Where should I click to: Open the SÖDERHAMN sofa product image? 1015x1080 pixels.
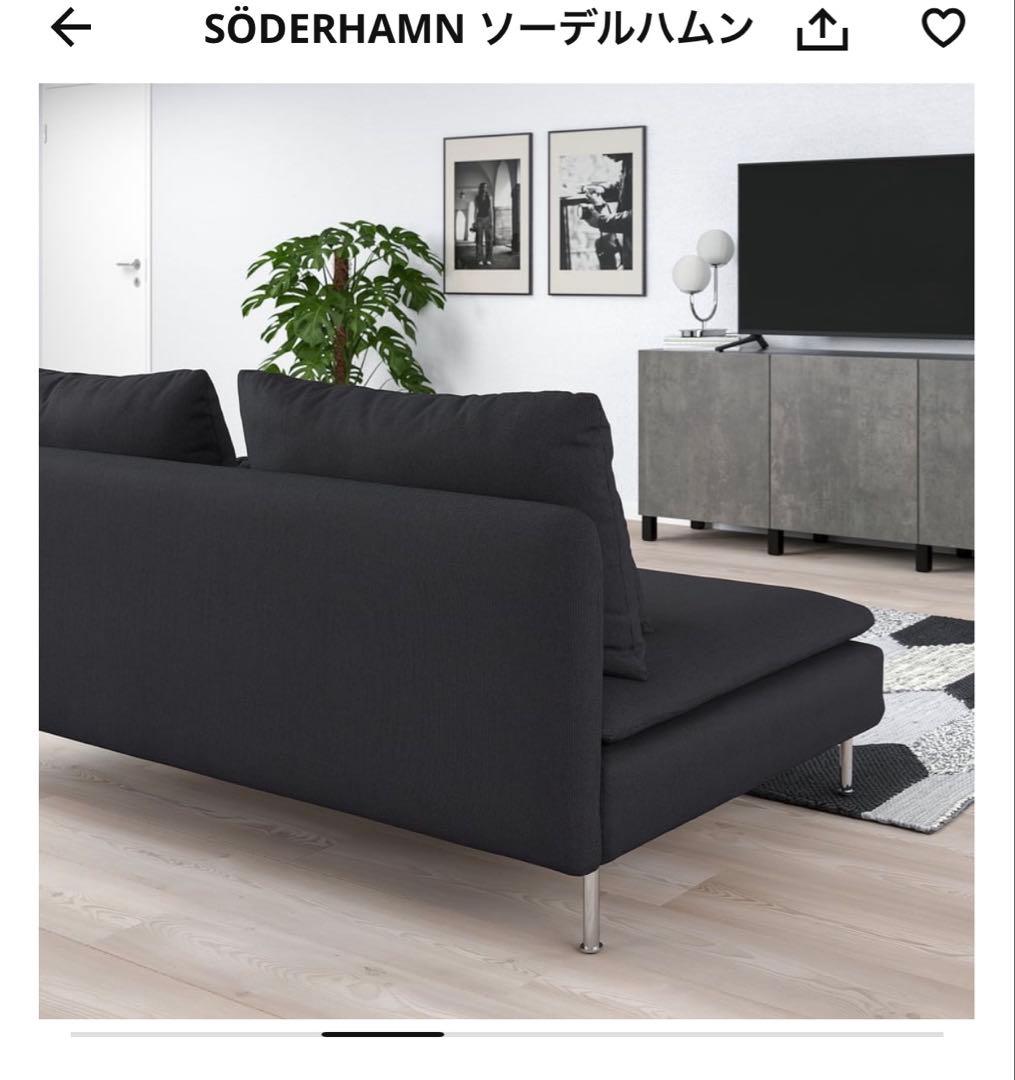pos(506,550)
